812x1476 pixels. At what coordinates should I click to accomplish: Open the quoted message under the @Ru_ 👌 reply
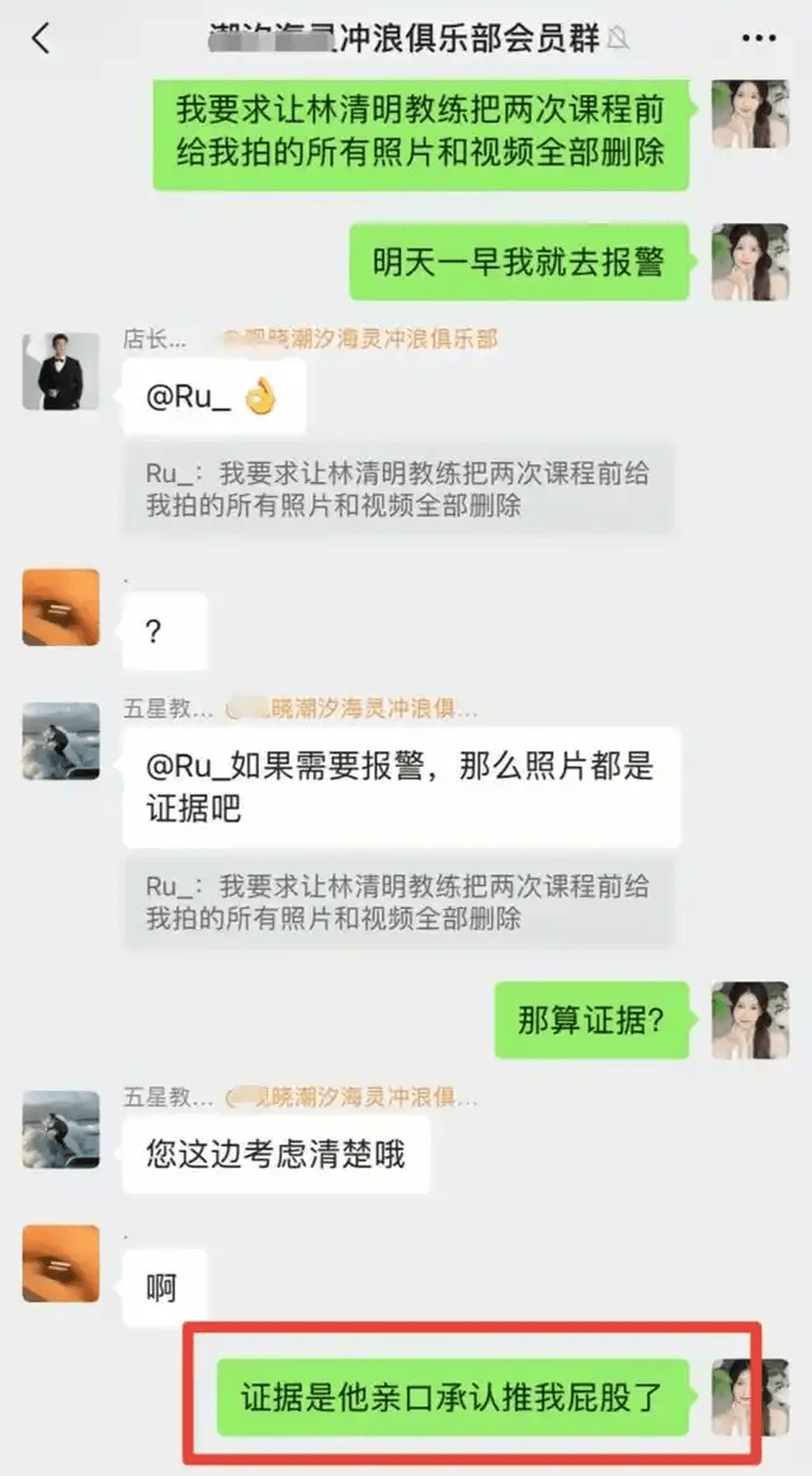click(398, 489)
